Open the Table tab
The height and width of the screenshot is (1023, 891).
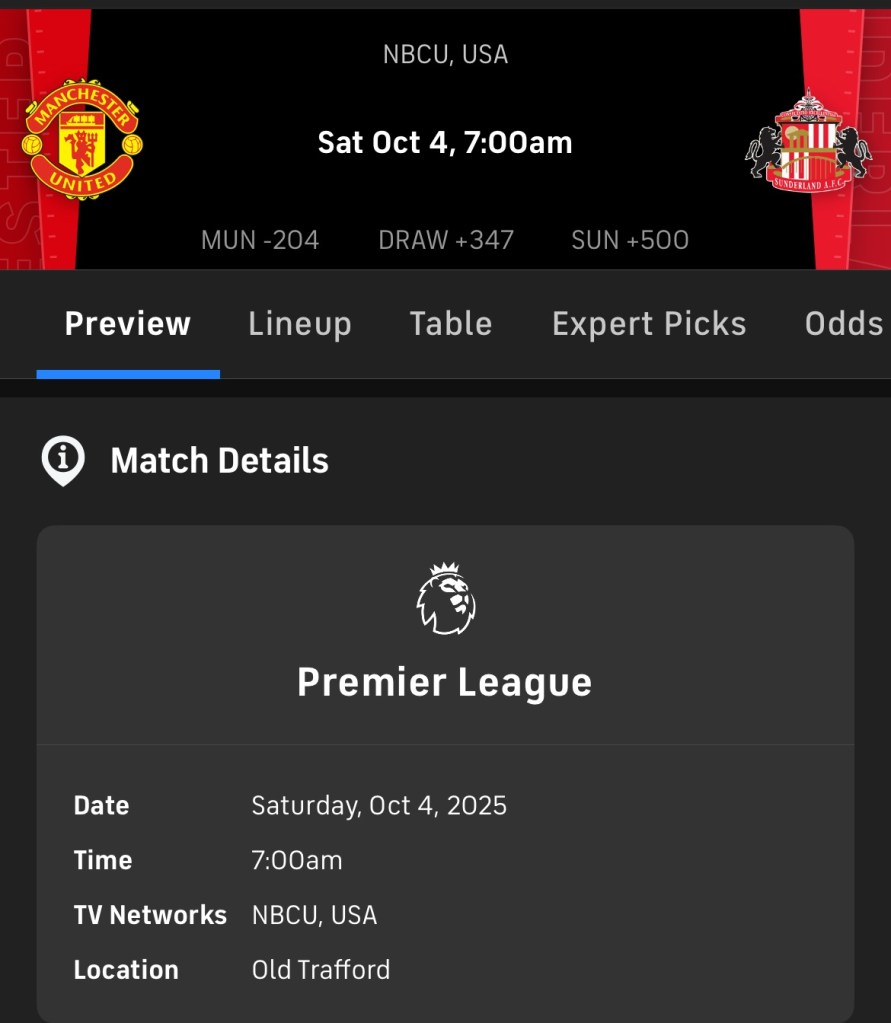(450, 324)
